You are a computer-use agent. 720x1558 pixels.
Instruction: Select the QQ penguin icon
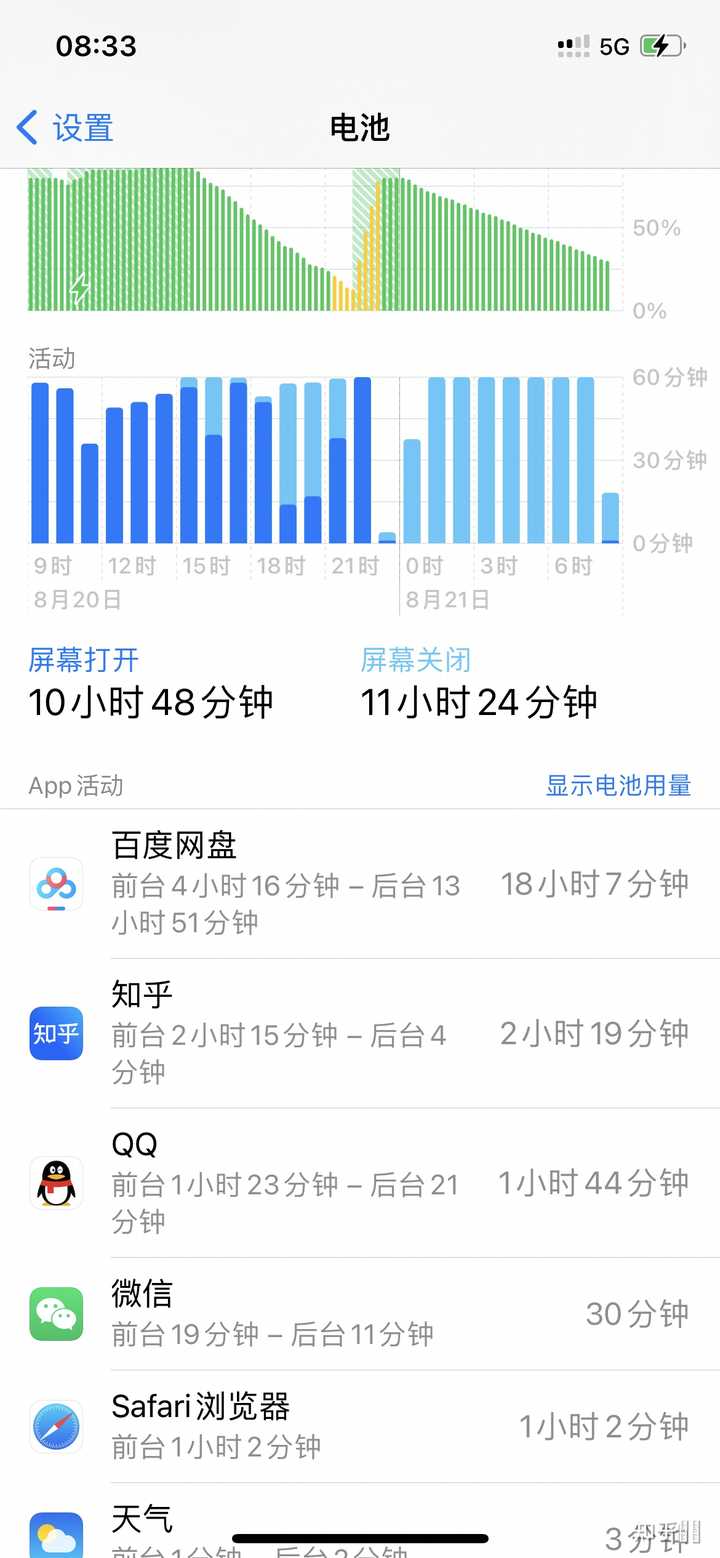coord(56,1182)
